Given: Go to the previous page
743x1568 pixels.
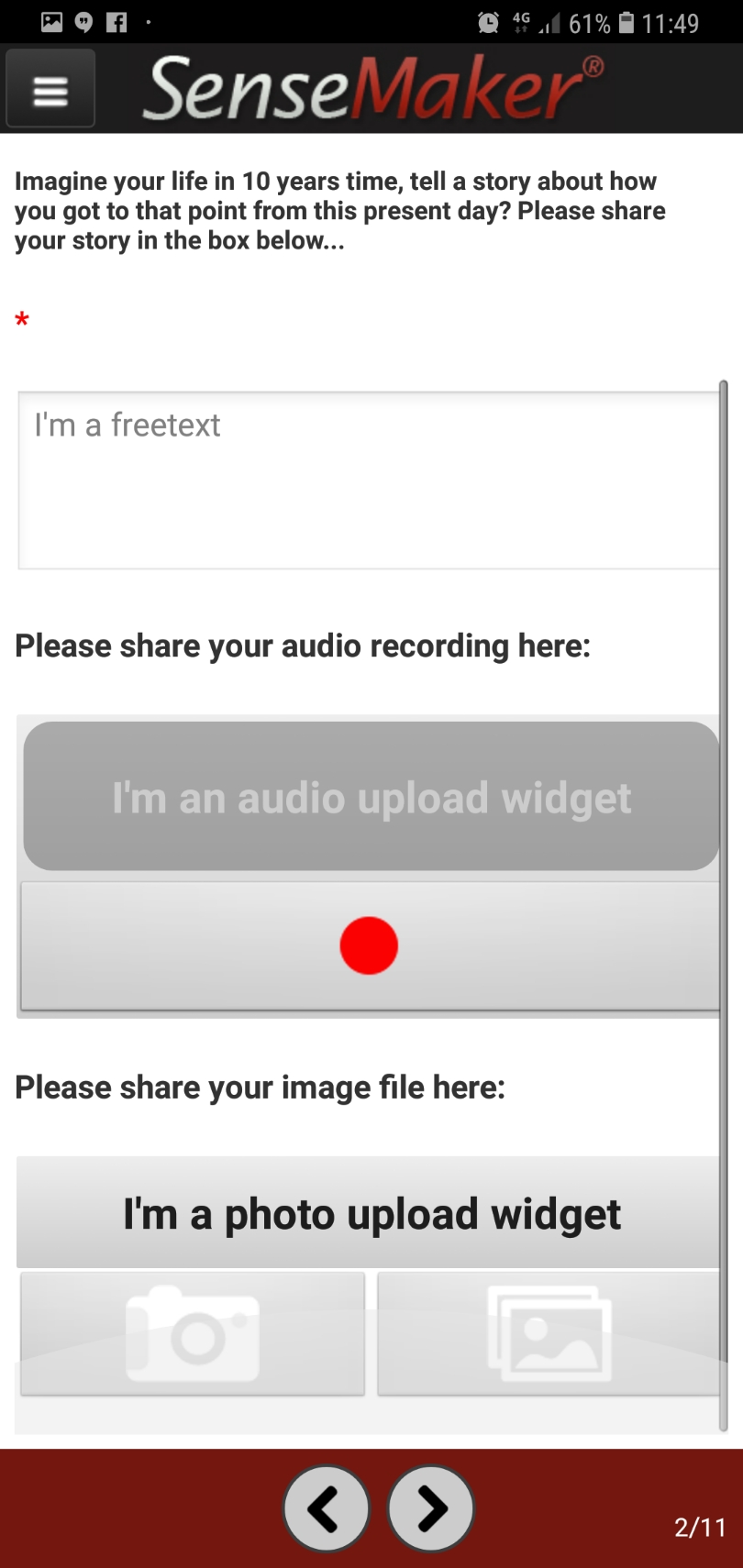Looking at the screenshot, I should tap(326, 1508).
